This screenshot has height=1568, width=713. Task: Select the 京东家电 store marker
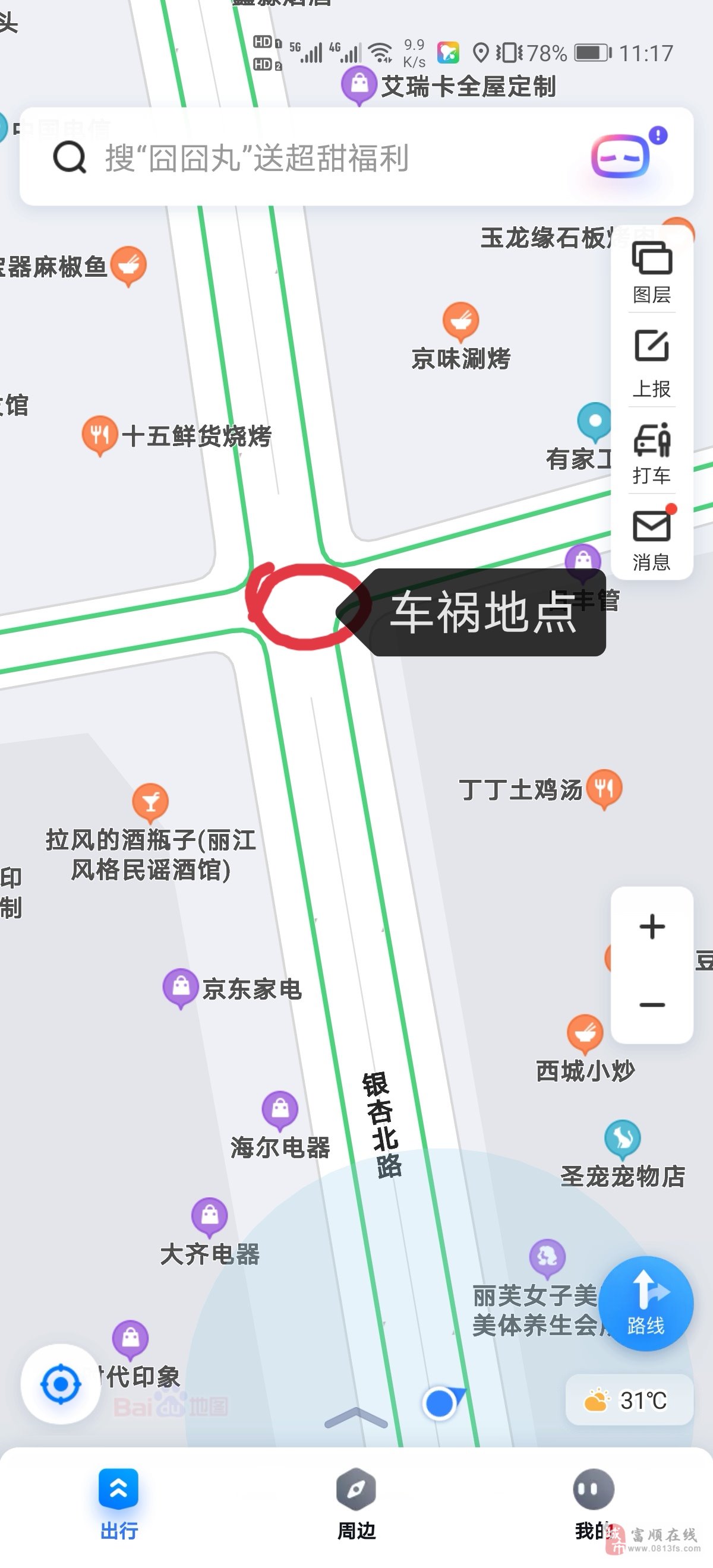pos(181,987)
